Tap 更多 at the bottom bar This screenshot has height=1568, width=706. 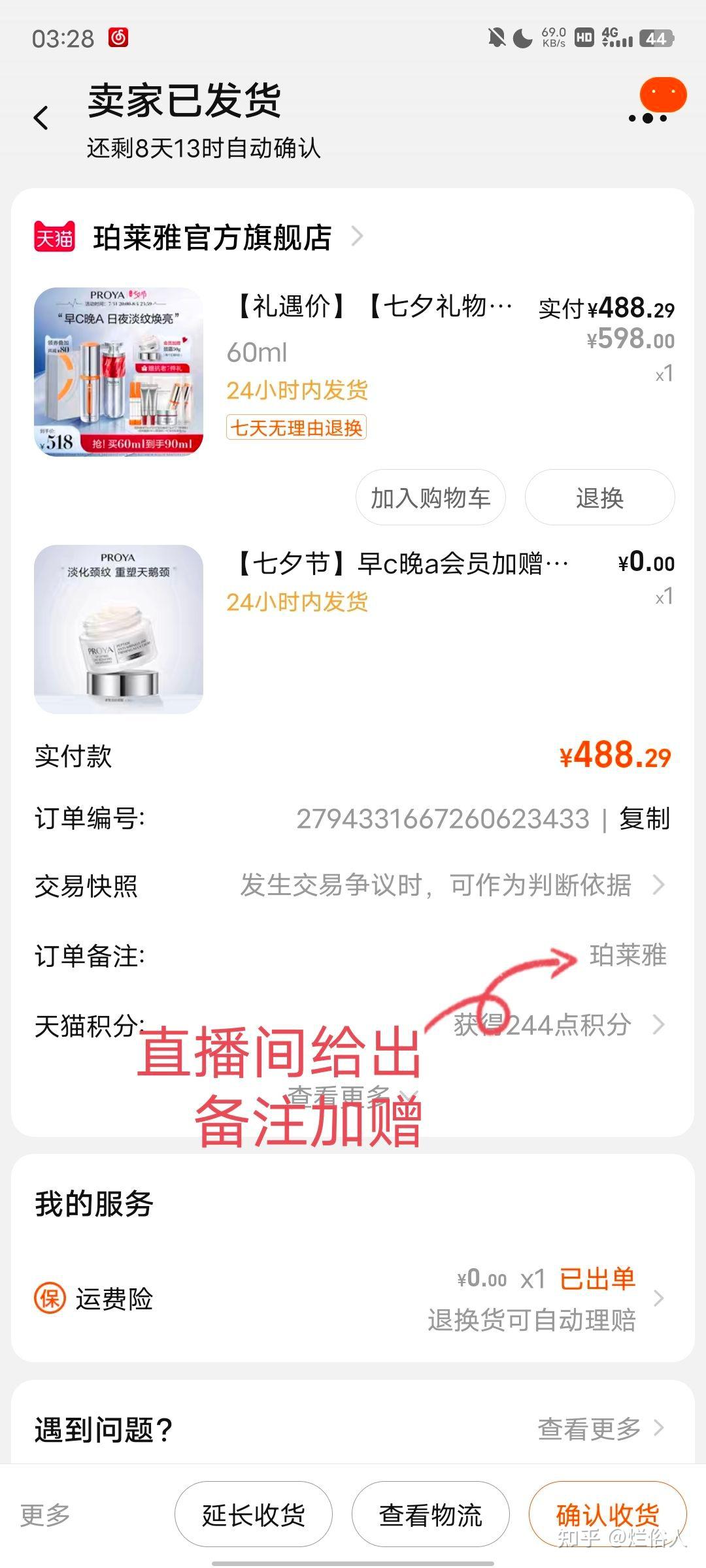click(45, 1514)
